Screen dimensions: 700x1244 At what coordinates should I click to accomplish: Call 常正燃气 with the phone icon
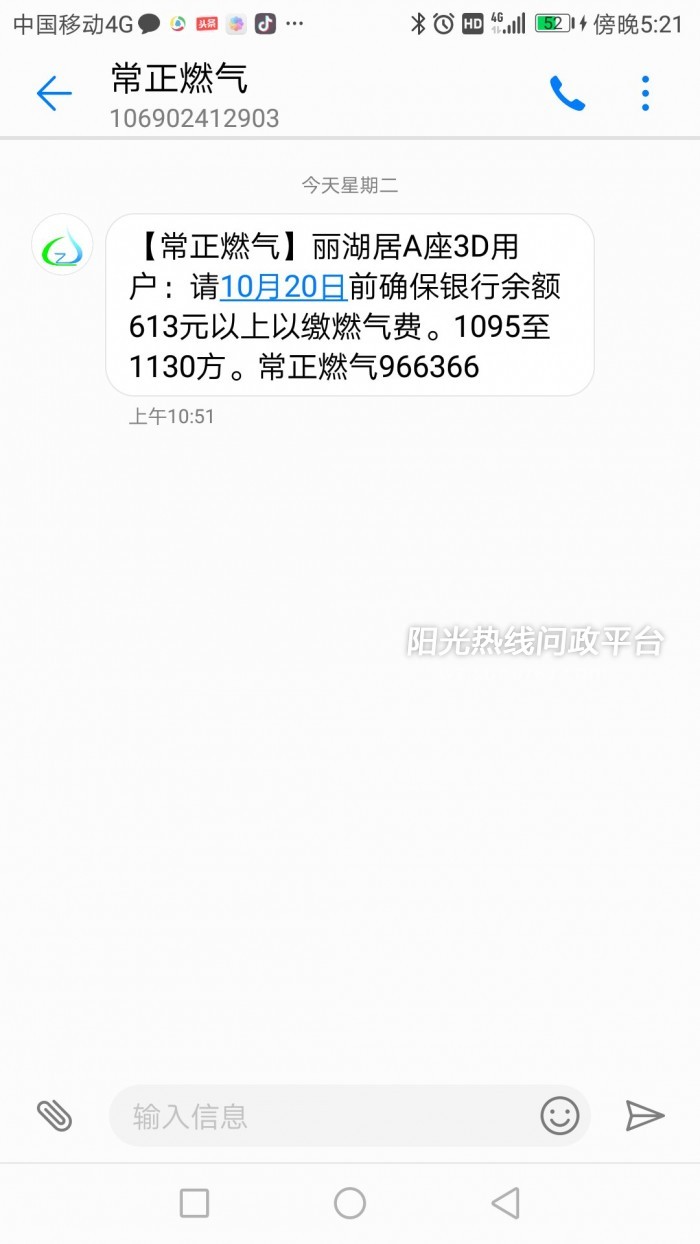coord(567,94)
